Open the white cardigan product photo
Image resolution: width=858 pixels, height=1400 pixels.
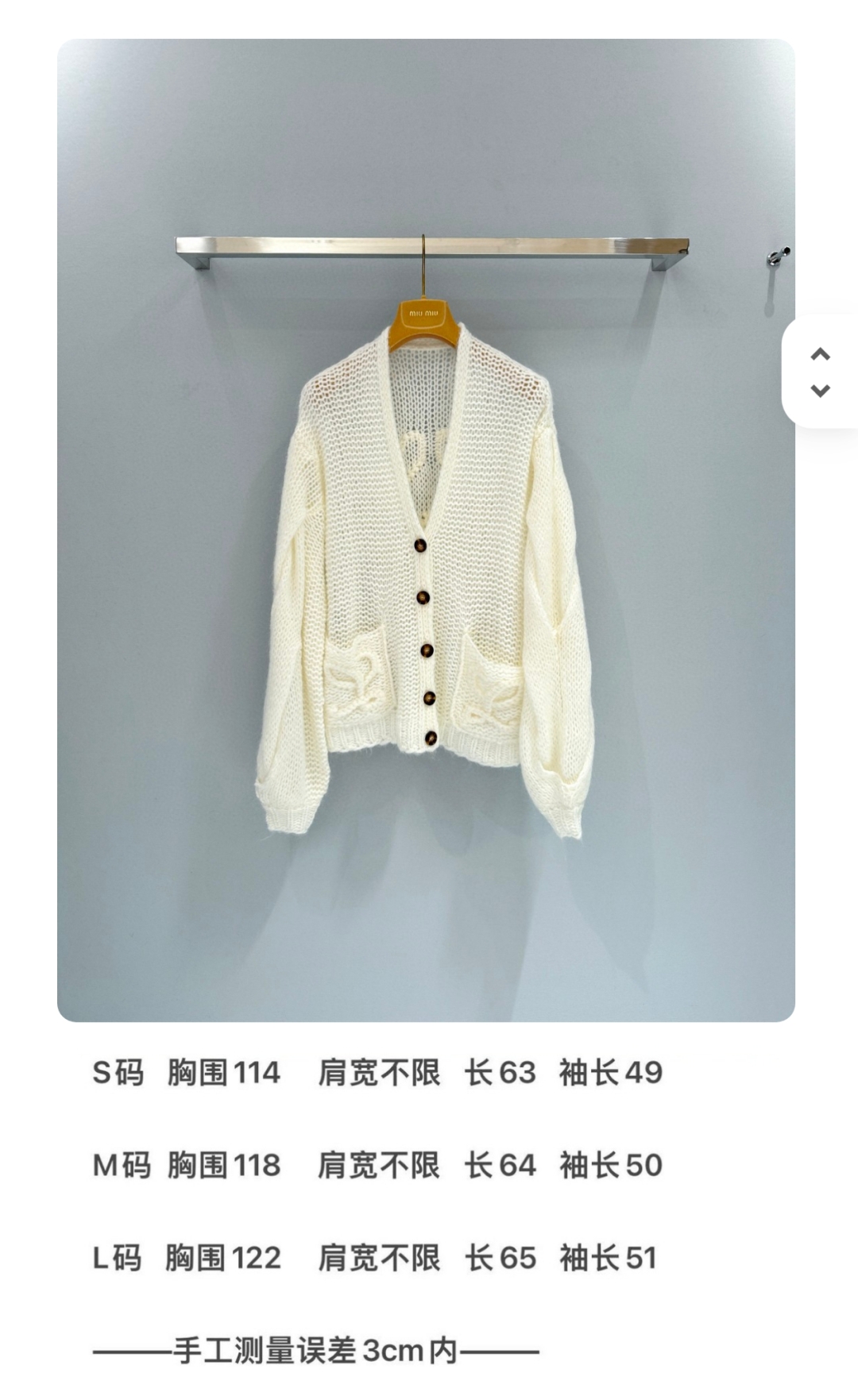[426, 530]
